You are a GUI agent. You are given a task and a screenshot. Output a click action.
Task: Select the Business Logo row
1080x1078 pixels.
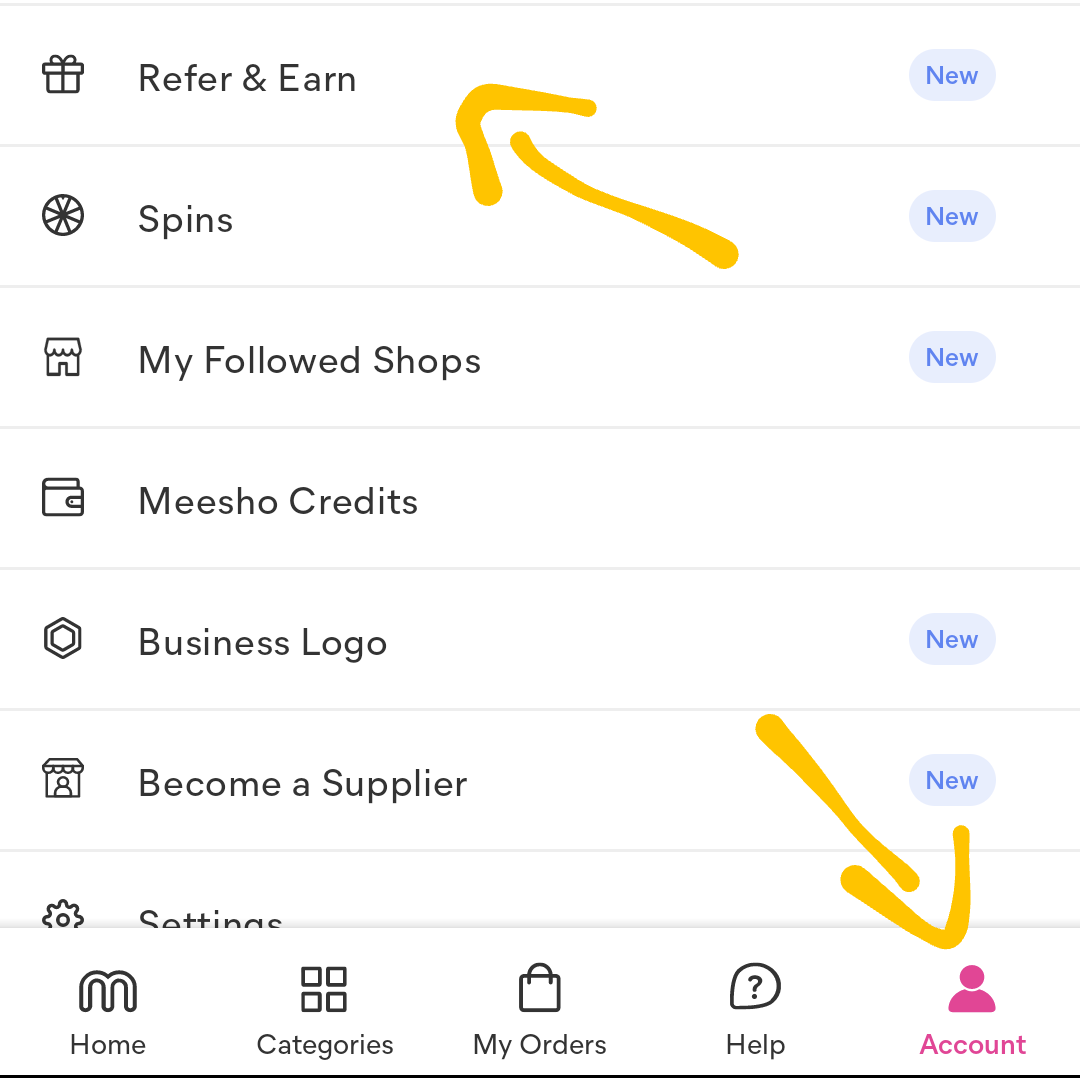pyautogui.click(x=262, y=642)
